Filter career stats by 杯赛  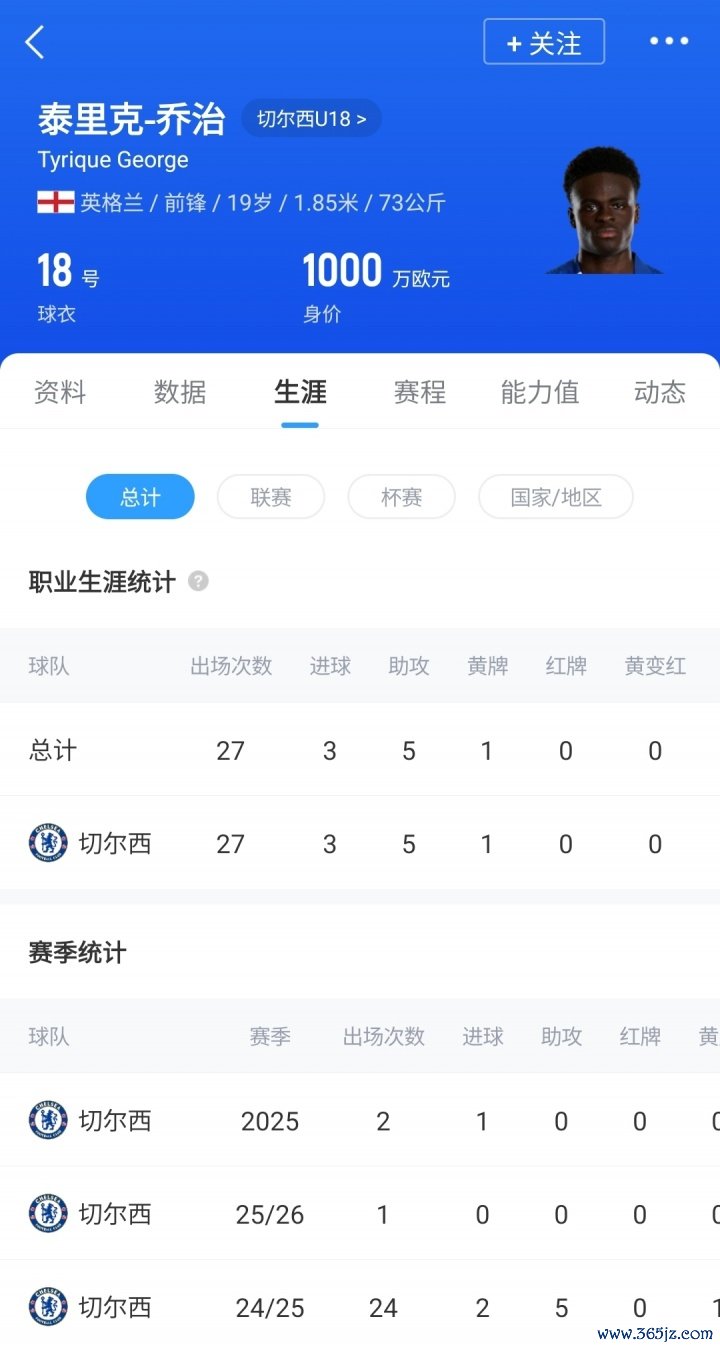[x=402, y=497]
